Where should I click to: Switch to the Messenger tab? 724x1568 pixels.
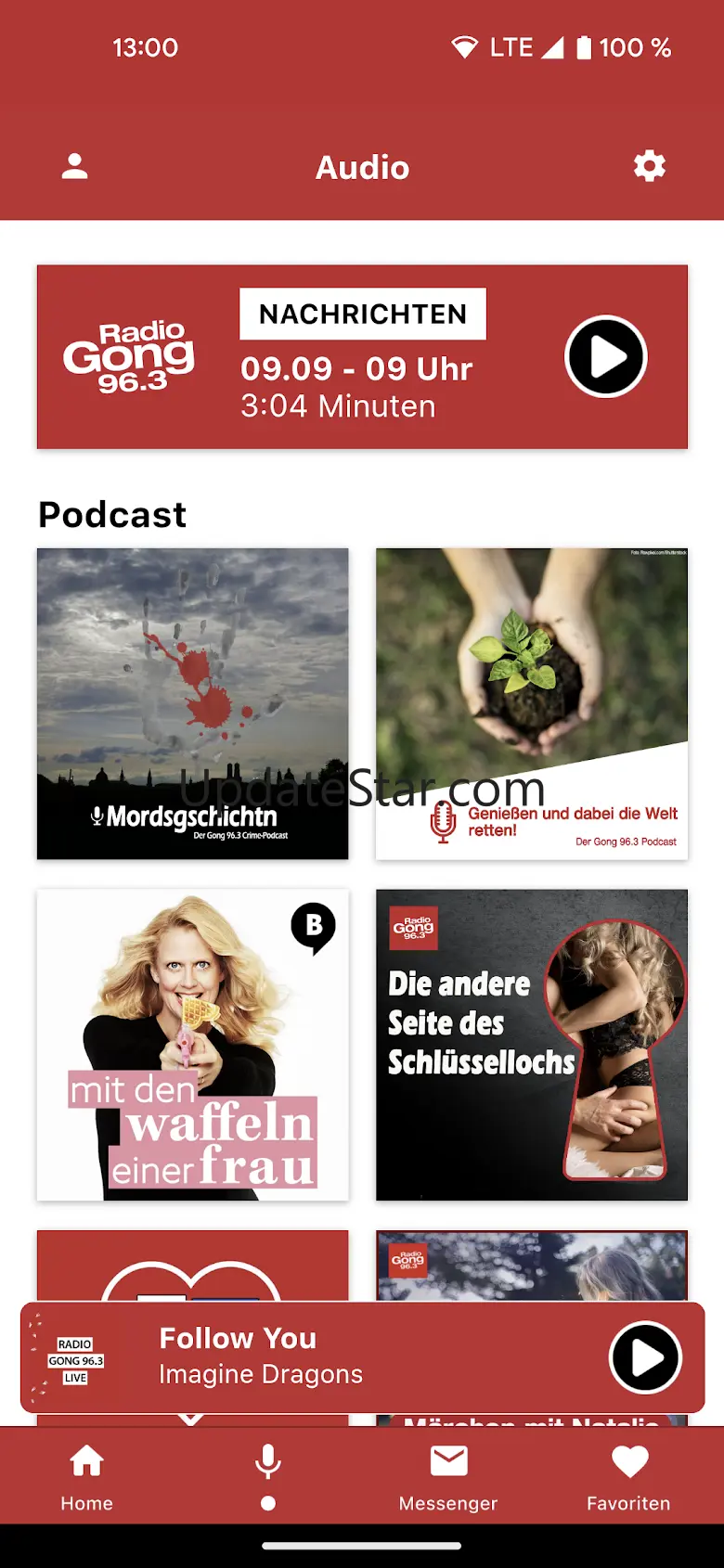[448, 1477]
